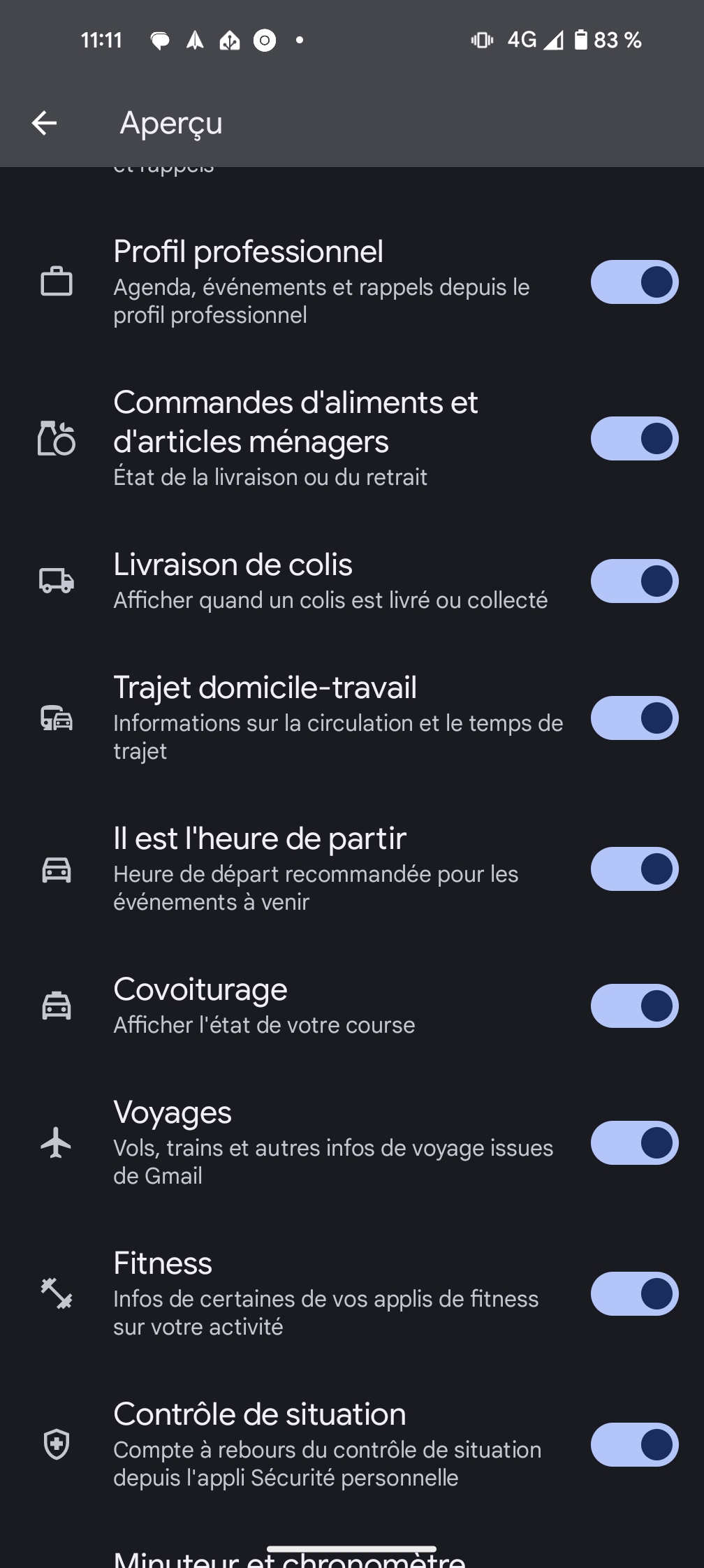Go back from the Aperçu screen
This screenshot has height=1568, width=704.
[x=44, y=123]
